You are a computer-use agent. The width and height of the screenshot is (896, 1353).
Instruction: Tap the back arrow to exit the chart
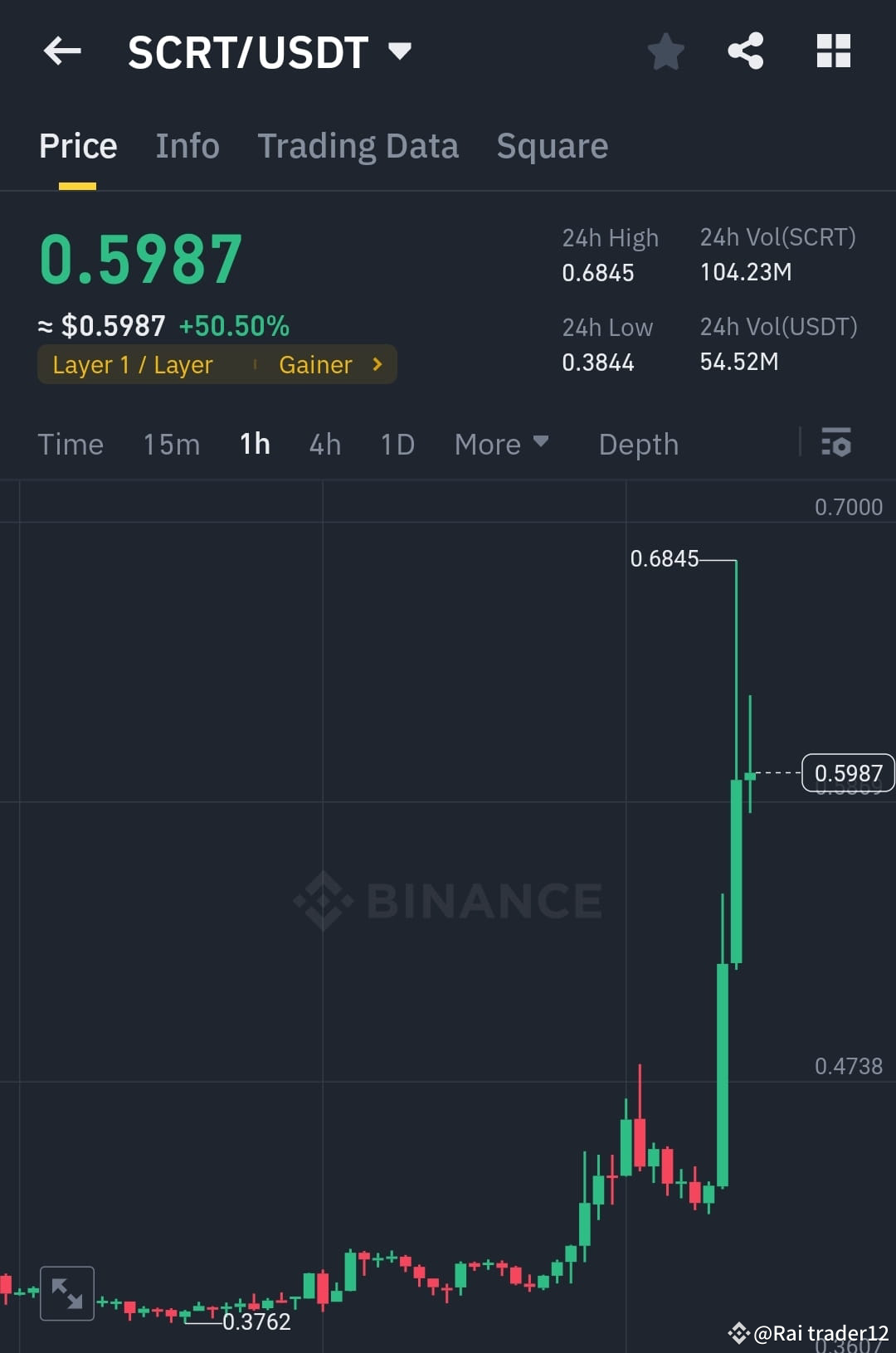click(62, 51)
